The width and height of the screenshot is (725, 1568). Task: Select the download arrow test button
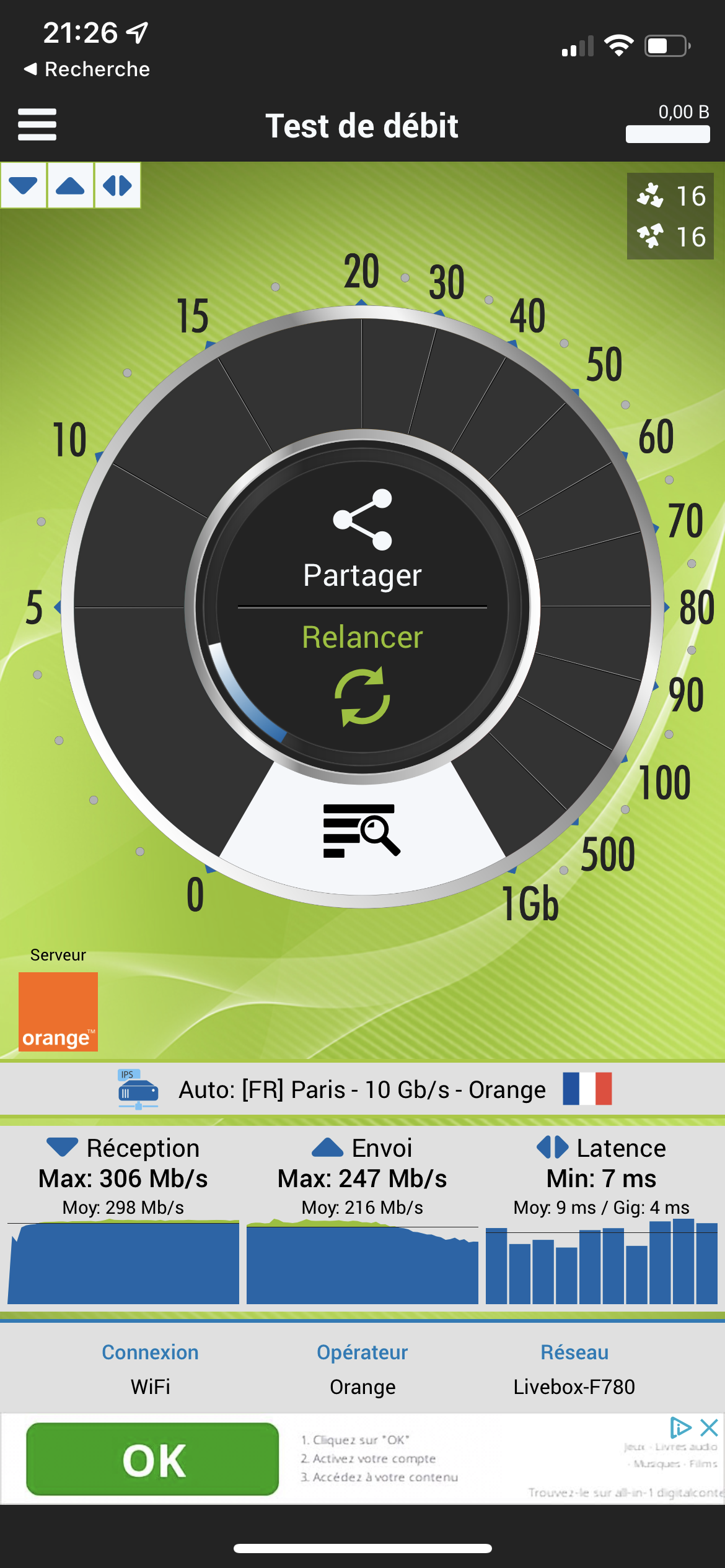(x=24, y=185)
